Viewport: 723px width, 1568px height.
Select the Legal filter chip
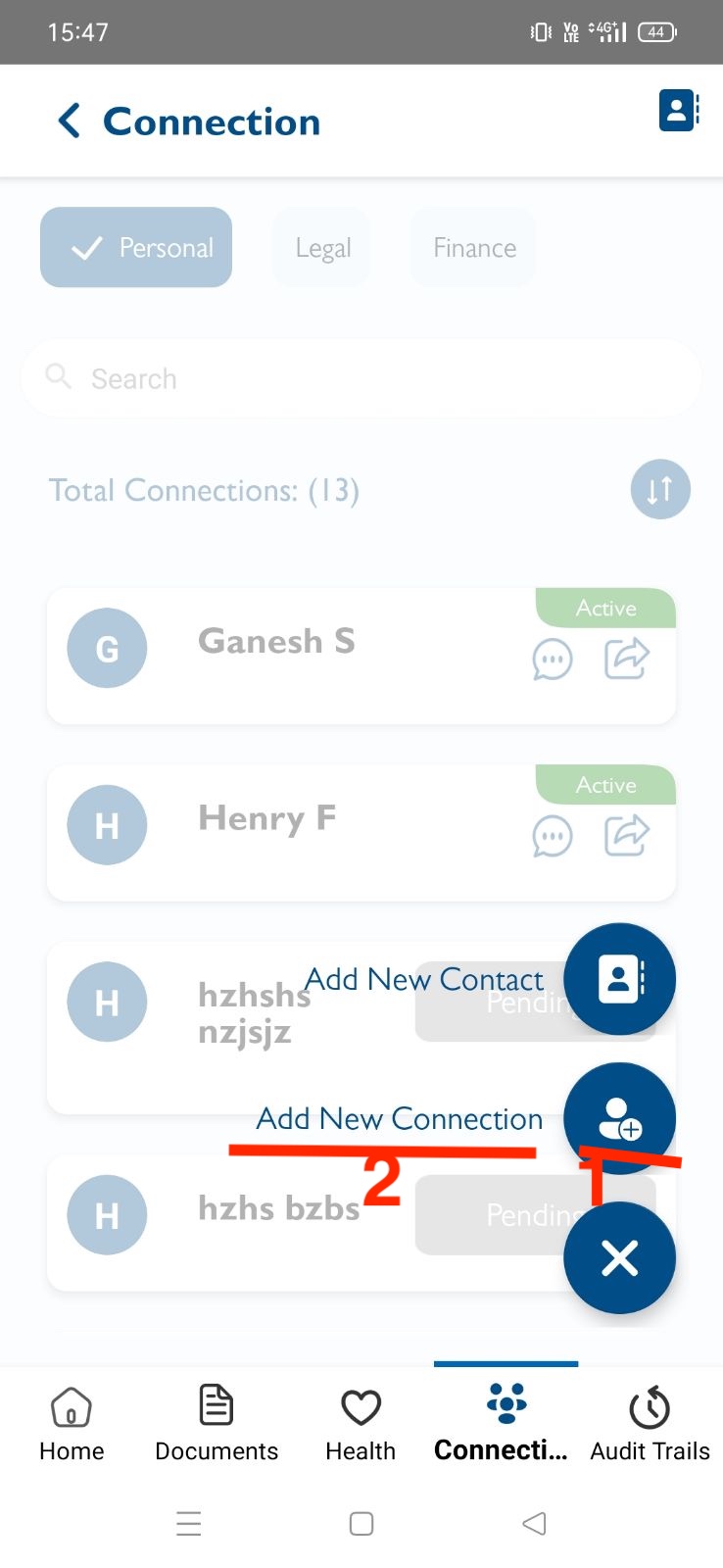322,248
